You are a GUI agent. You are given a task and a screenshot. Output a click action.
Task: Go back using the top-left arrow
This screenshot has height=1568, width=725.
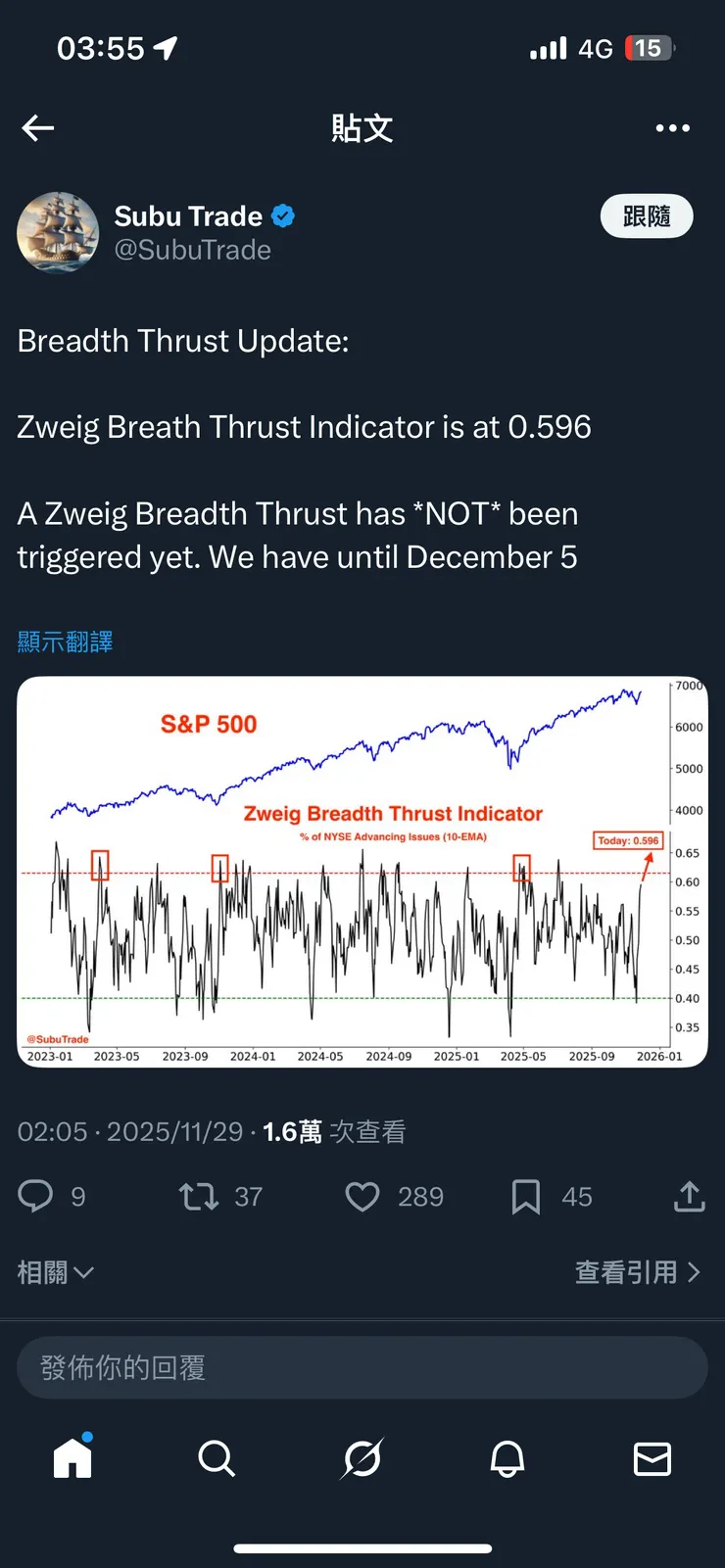pyautogui.click(x=38, y=128)
